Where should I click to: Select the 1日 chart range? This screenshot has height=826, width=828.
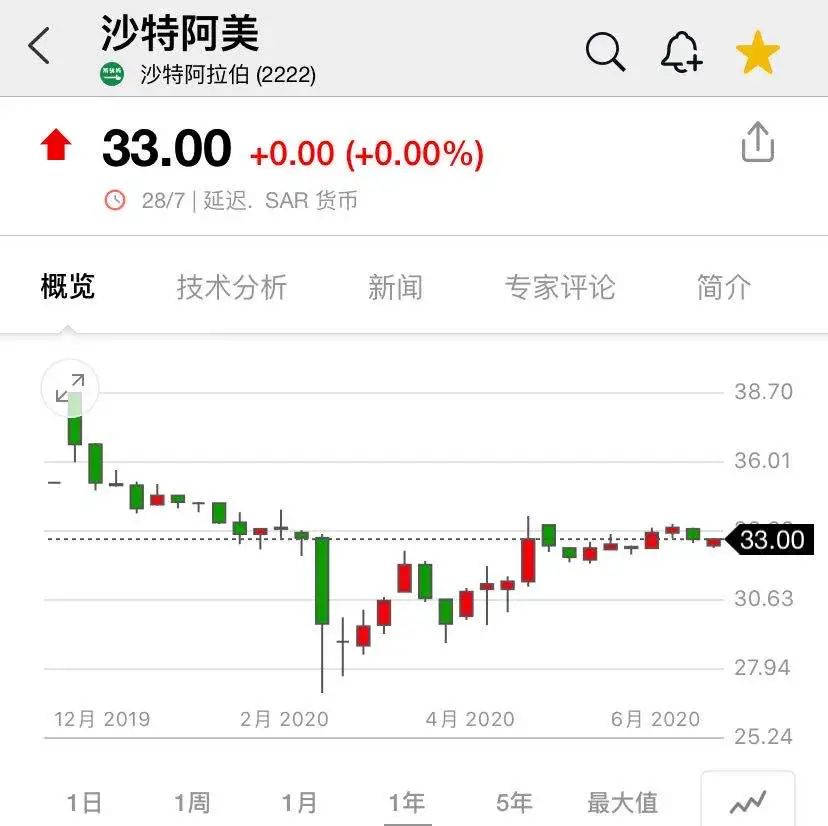[84, 802]
